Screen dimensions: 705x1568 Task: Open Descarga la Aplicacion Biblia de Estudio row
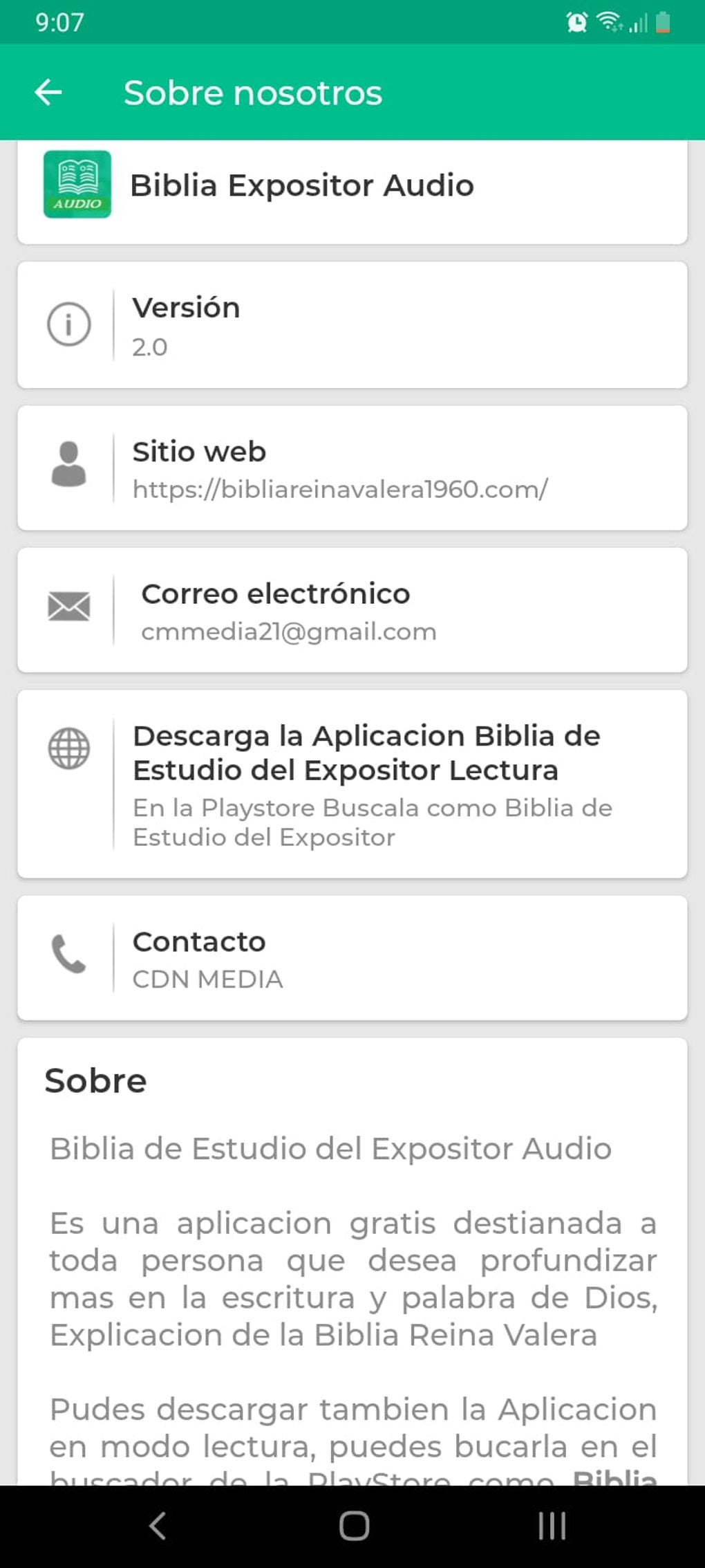[352, 784]
